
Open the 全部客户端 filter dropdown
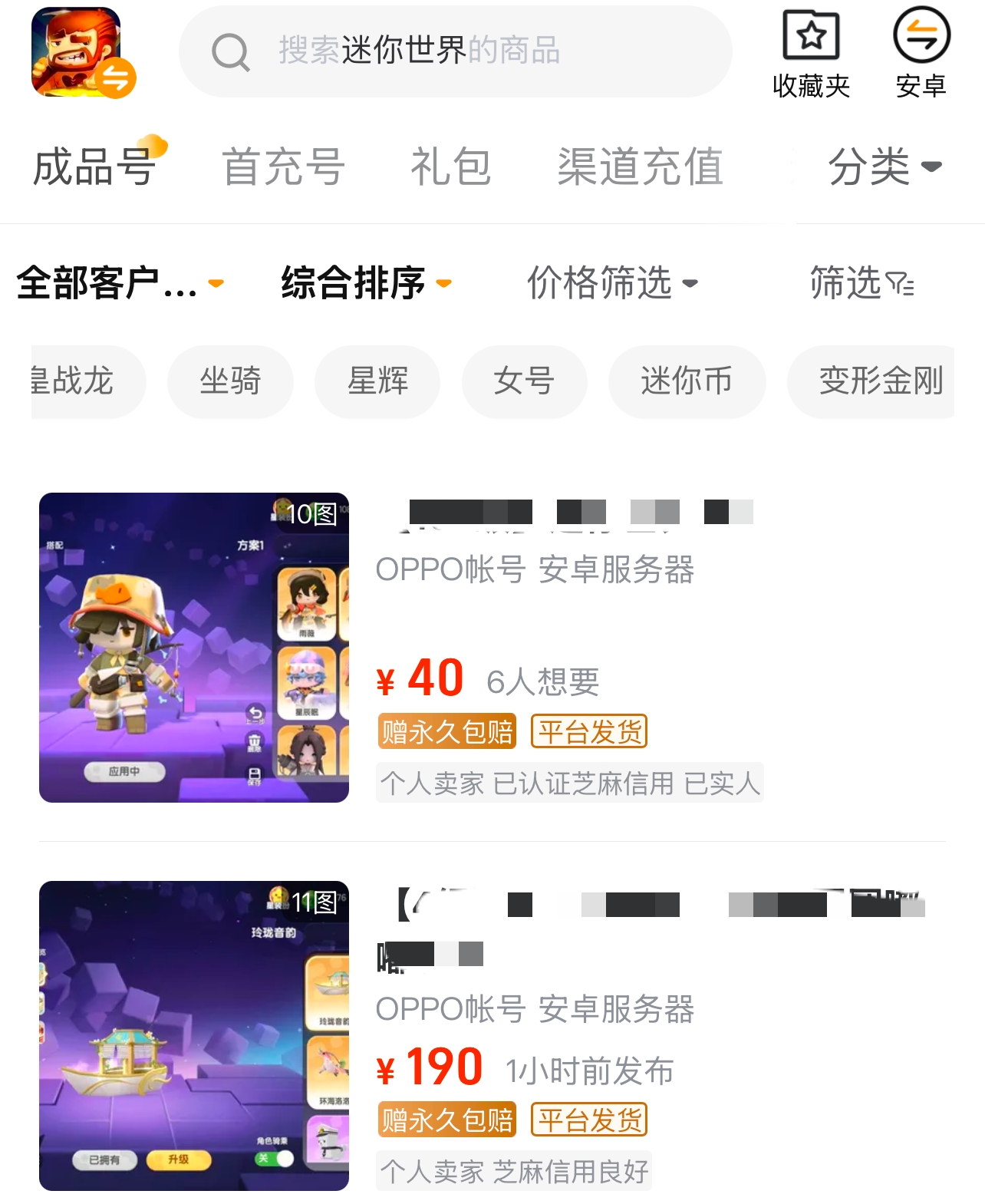pyautogui.click(x=119, y=283)
